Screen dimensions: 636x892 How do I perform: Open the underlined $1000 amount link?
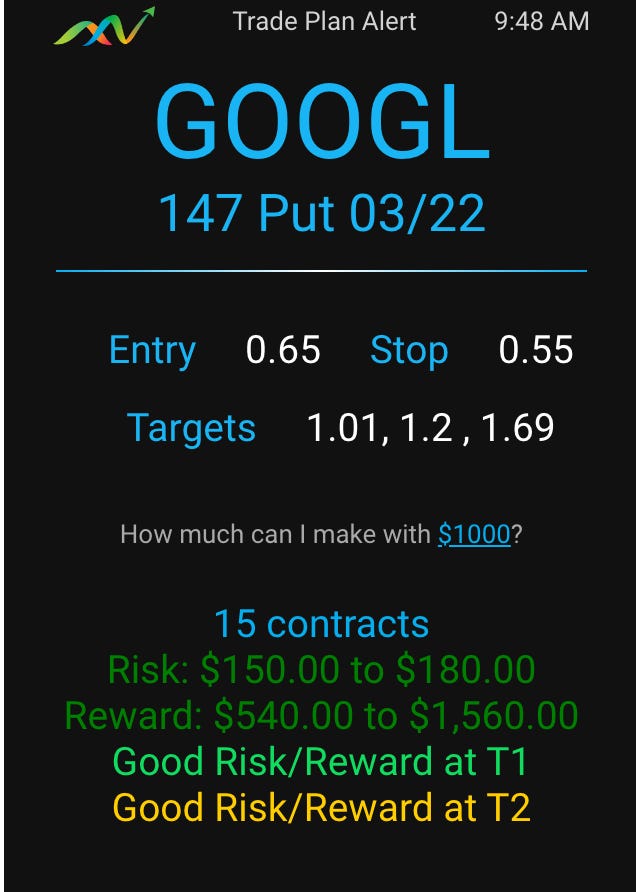tap(474, 534)
